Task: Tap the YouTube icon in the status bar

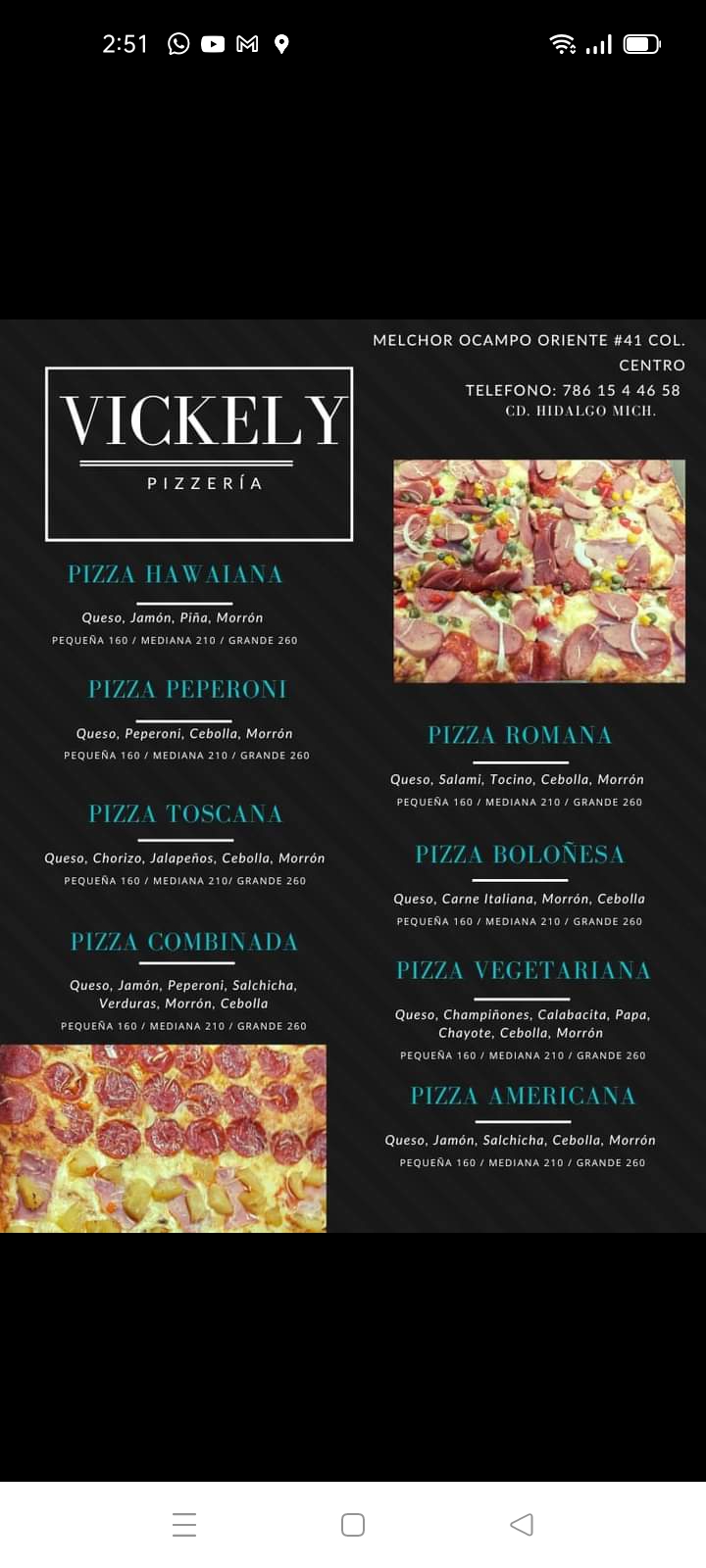Action: [x=212, y=43]
